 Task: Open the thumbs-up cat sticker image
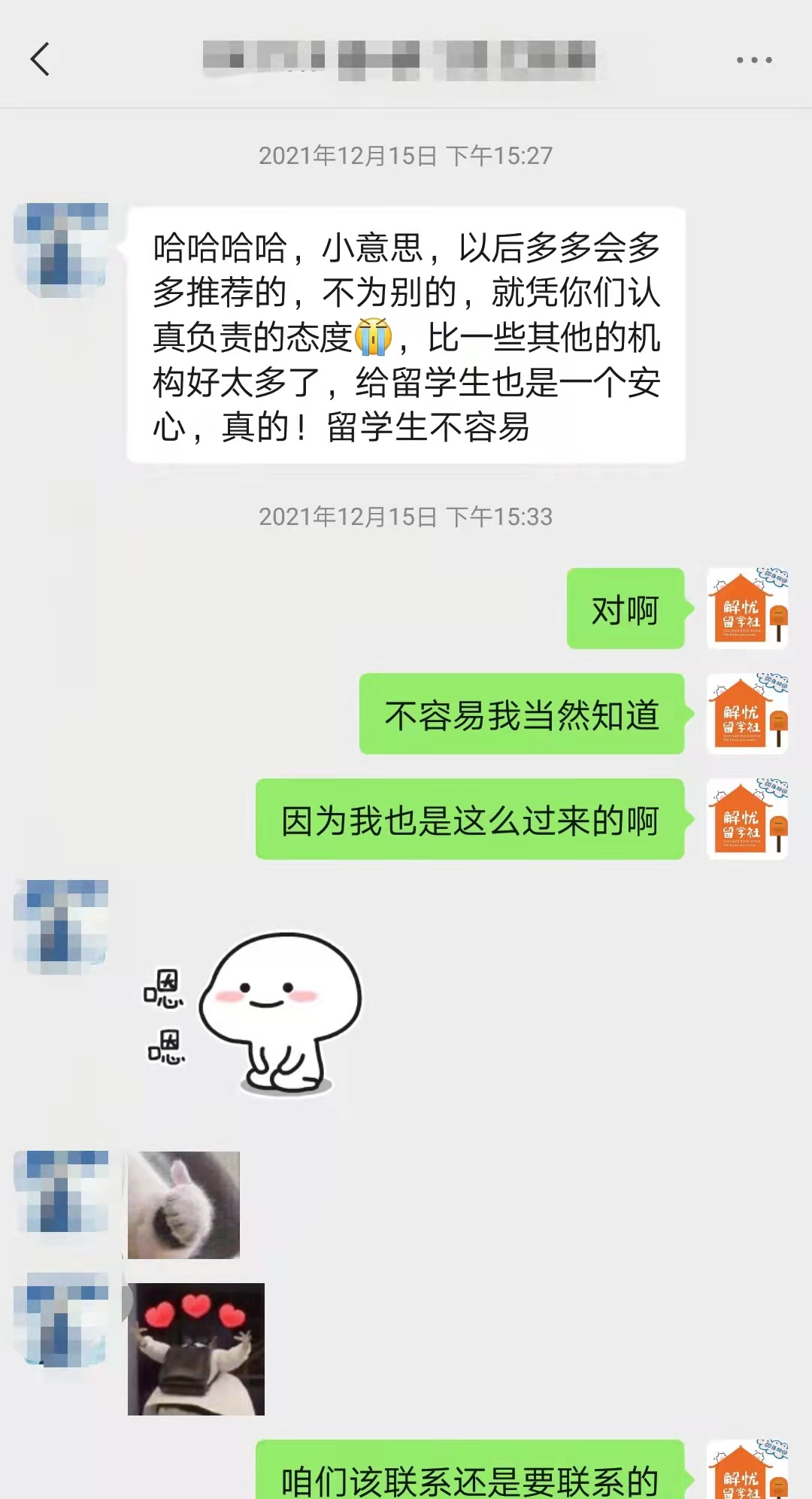[183, 1204]
